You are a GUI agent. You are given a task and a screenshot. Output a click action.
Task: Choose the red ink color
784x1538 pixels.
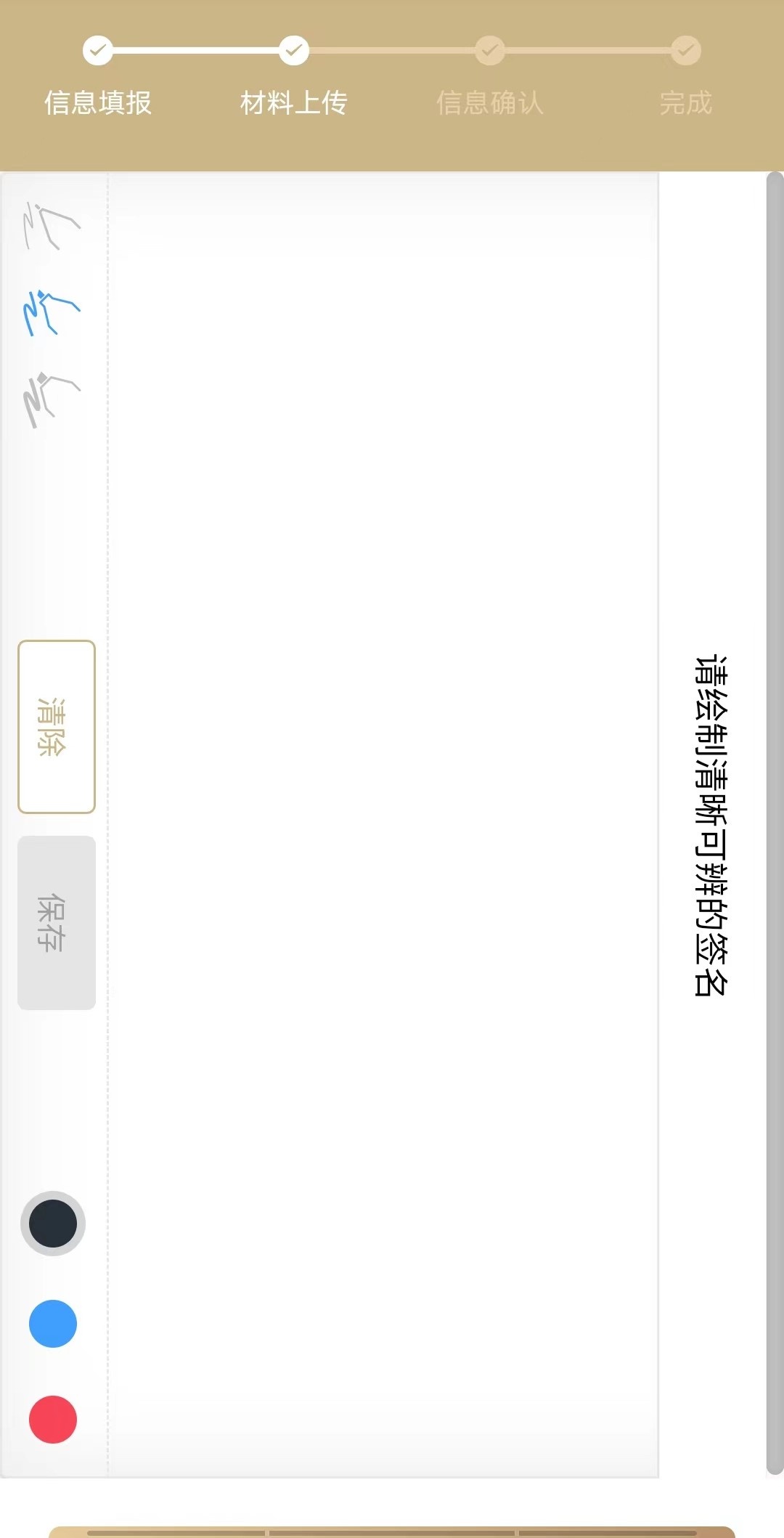click(53, 1420)
